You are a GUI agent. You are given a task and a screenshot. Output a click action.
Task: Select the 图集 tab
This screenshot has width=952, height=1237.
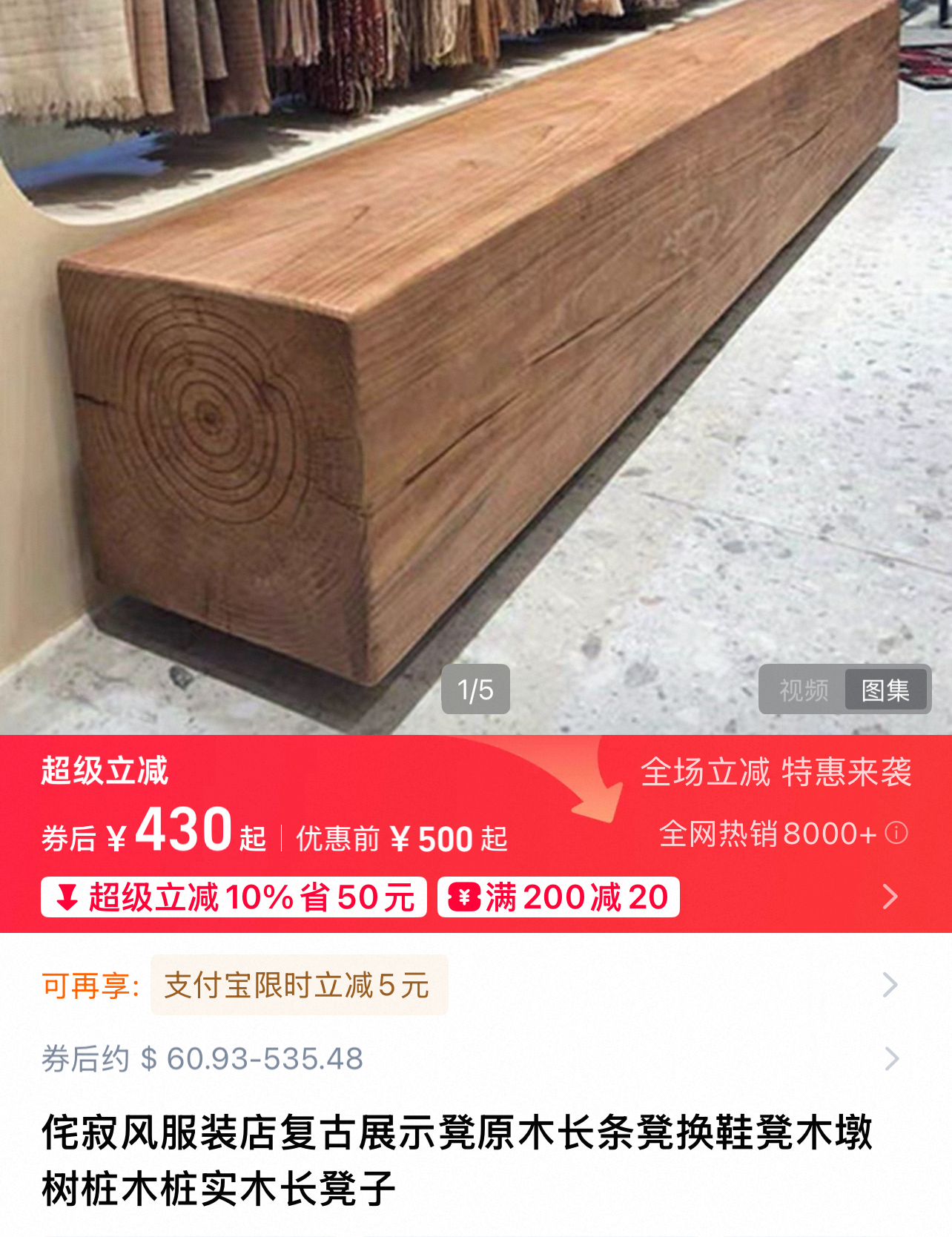[885, 690]
